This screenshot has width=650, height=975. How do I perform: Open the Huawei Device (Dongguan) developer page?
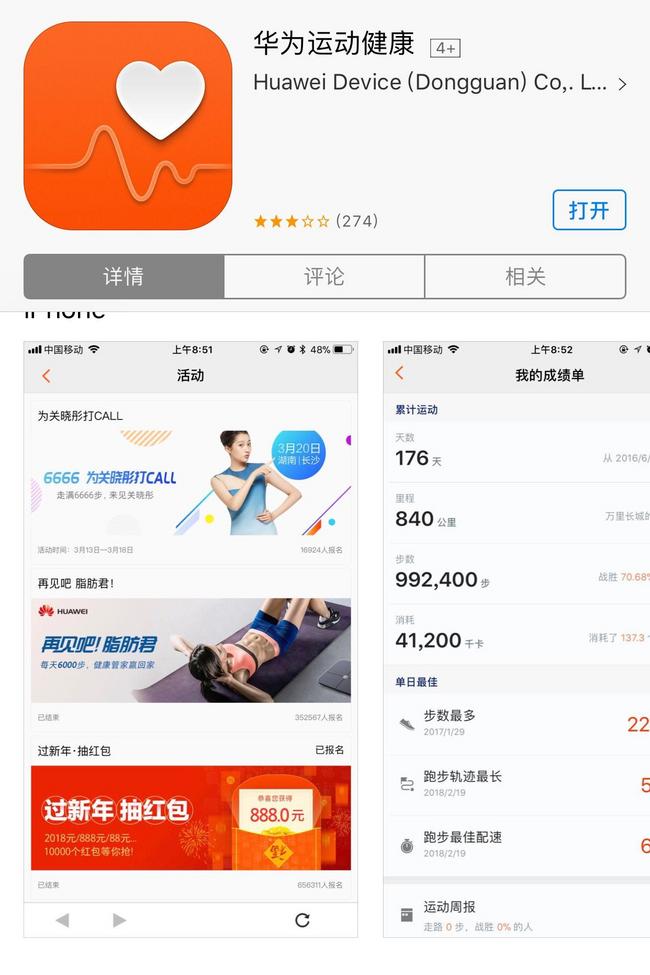[x=438, y=83]
